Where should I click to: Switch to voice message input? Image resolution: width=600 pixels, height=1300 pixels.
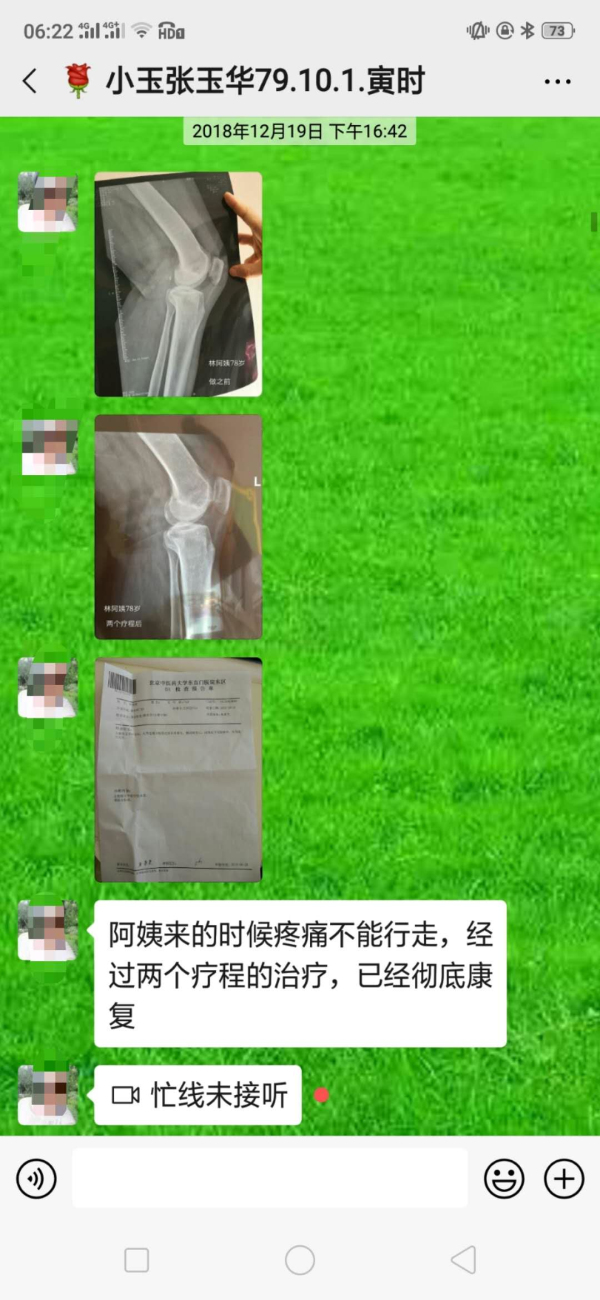(36, 1179)
